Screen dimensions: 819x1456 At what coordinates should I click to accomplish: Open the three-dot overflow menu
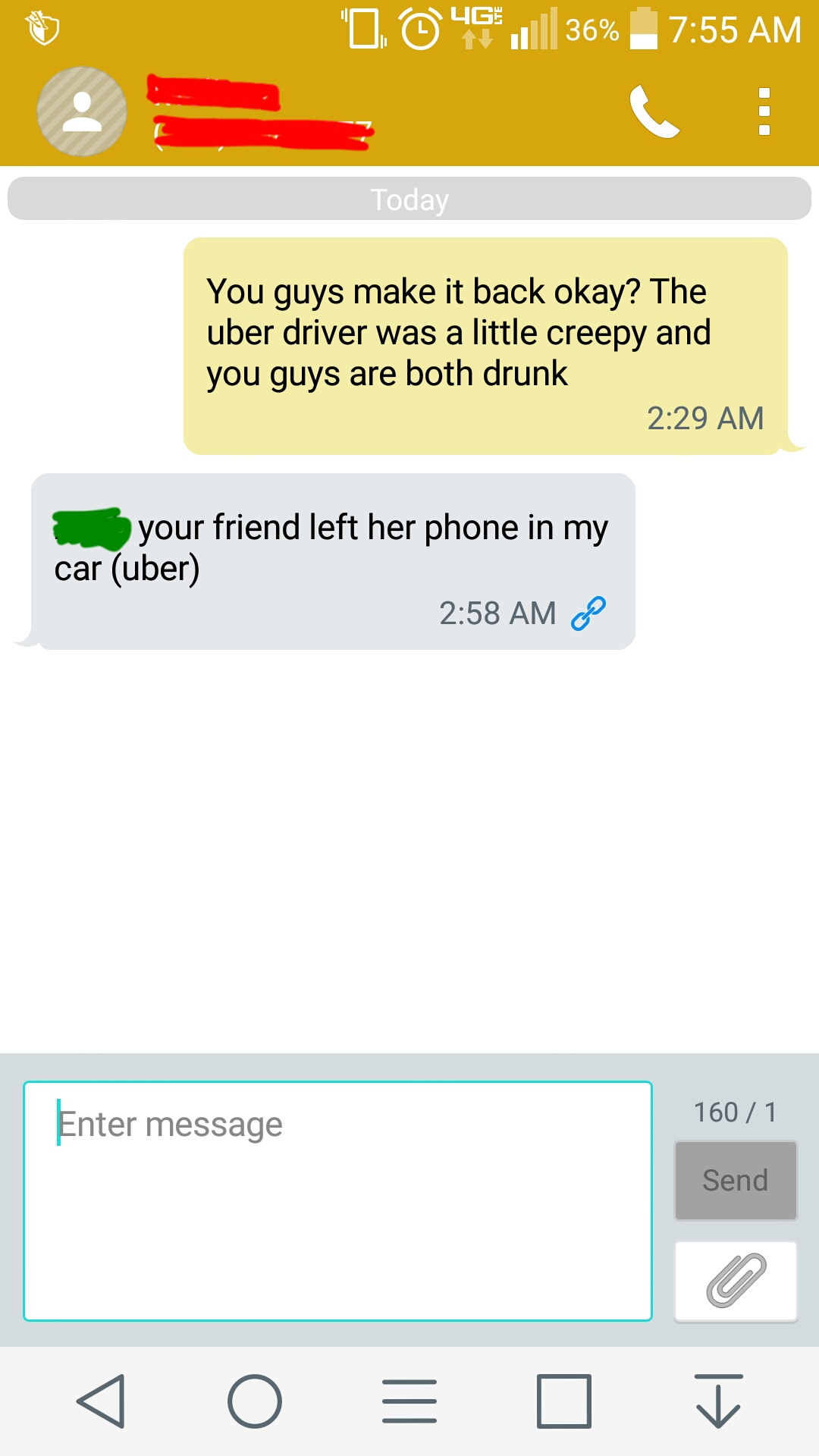coord(764,111)
